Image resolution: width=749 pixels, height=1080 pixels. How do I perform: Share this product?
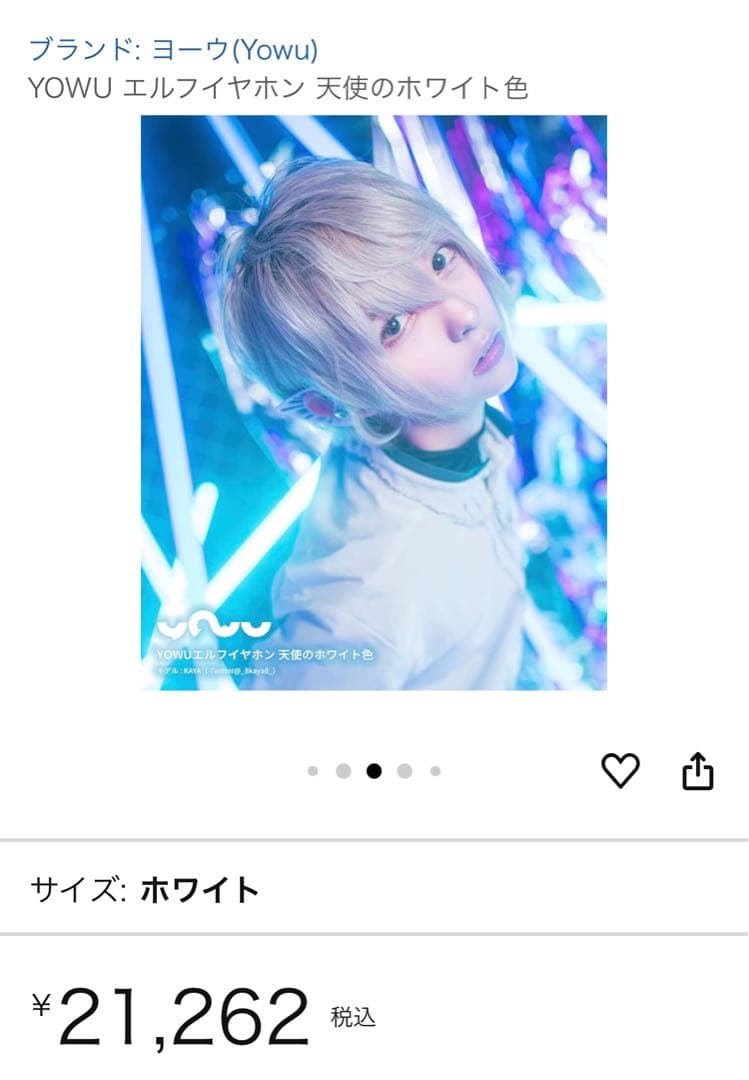(698, 771)
